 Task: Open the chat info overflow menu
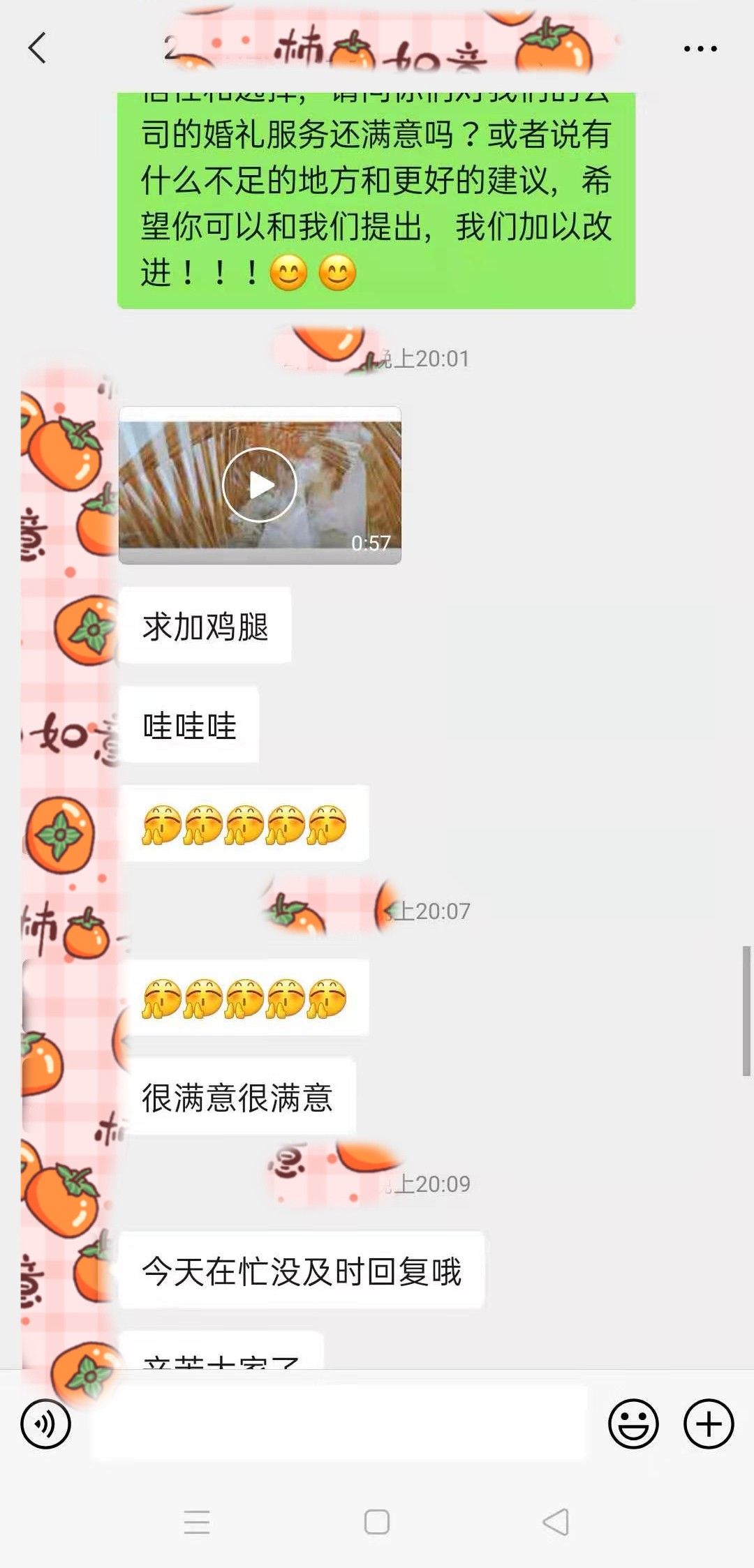point(700,48)
